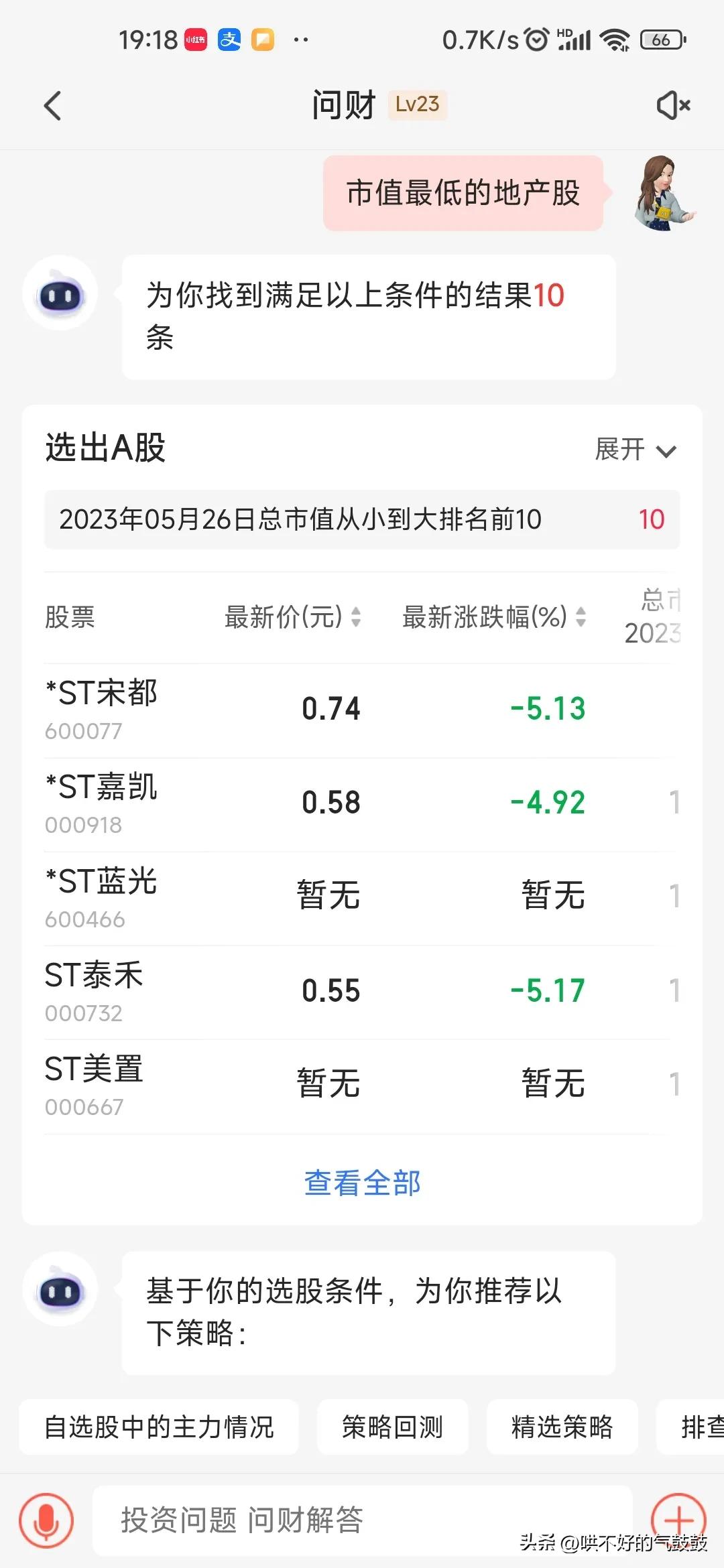Toggle mute with the speaker icon
724x1568 pixels.
(x=672, y=105)
